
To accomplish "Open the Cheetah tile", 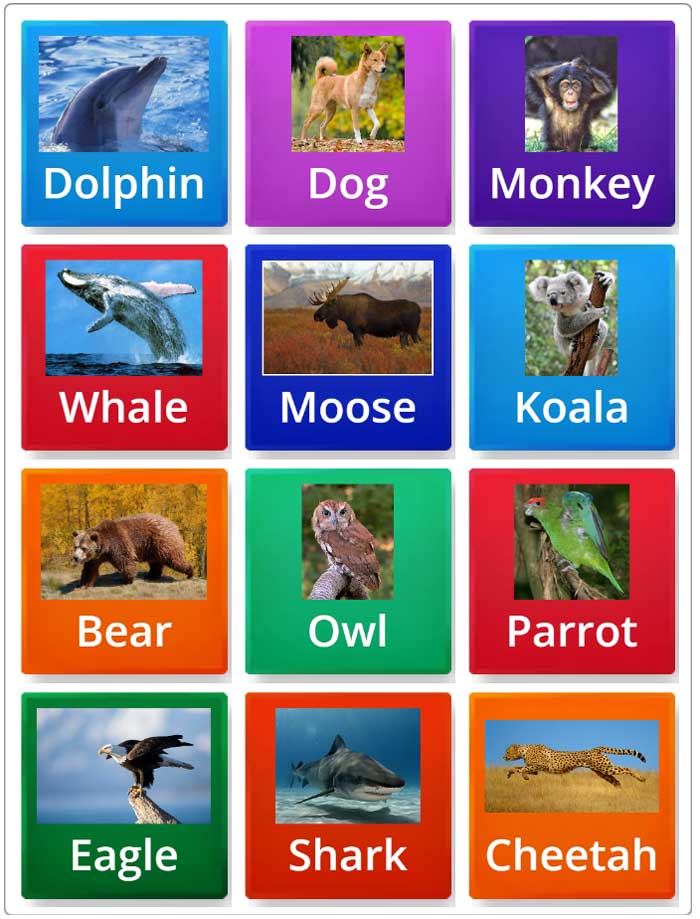I will click(x=572, y=796).
